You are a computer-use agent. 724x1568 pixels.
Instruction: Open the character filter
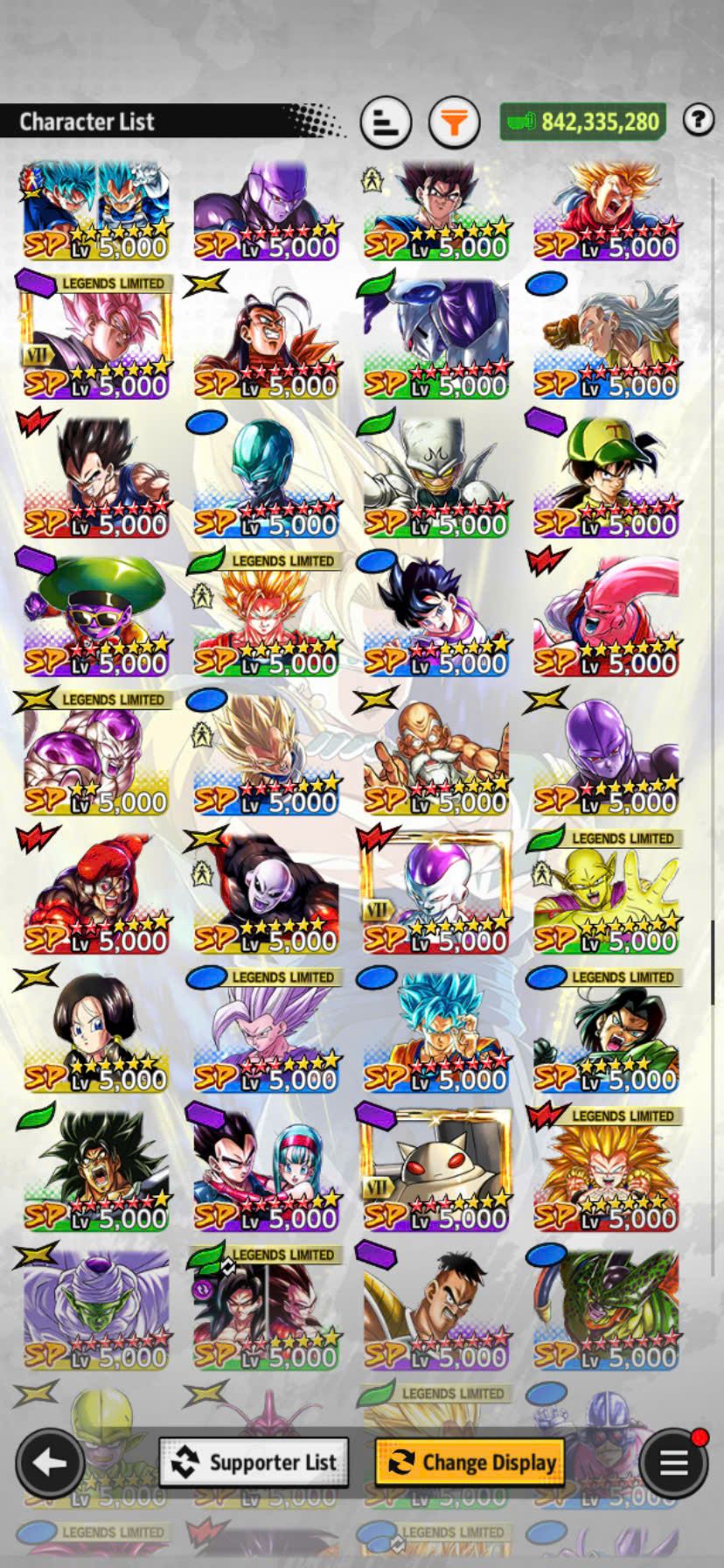point(454,122)
